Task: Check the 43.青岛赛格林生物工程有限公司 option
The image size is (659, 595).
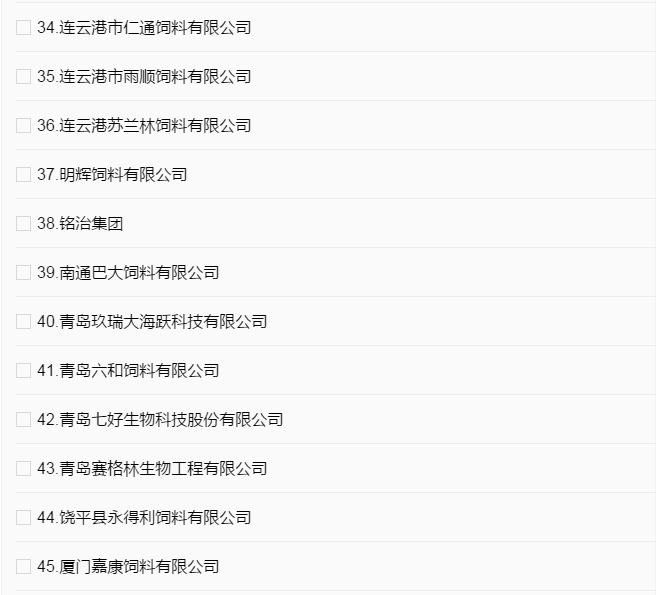Action: tap(24, 469)
